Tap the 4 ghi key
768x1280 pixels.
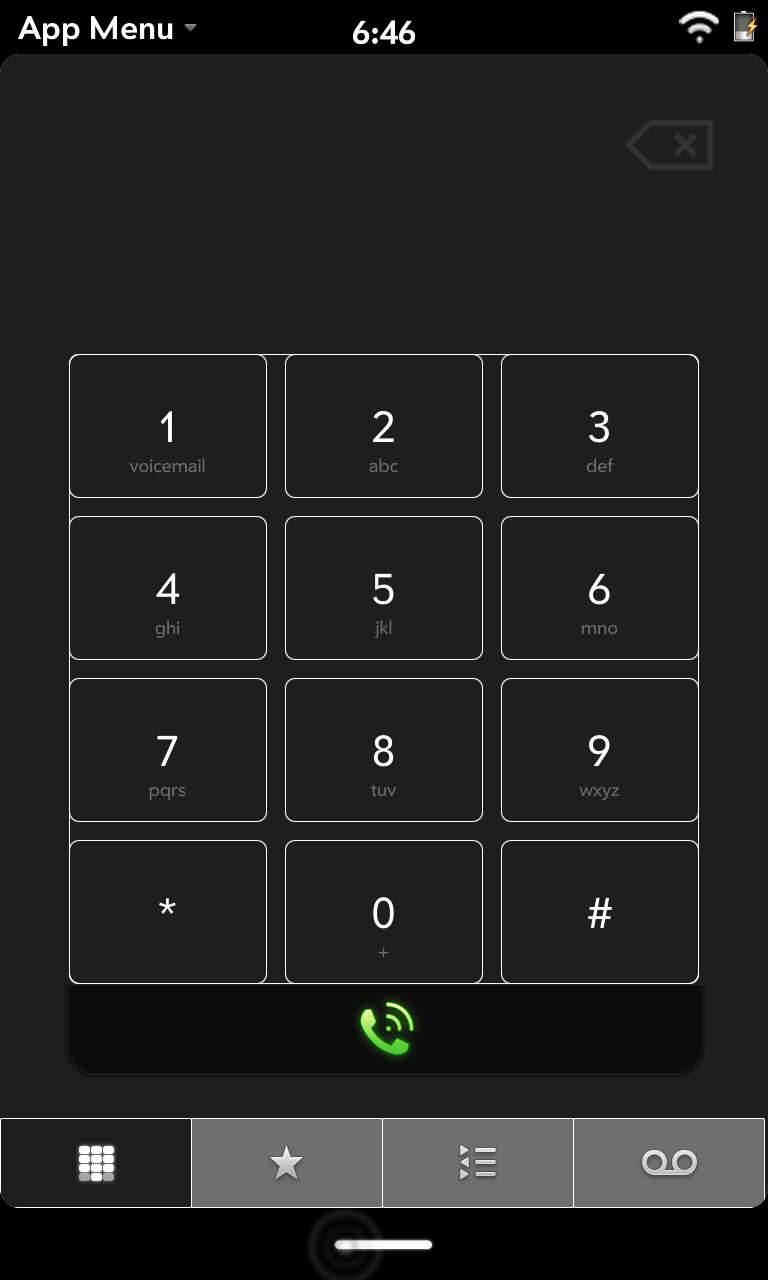[168, 588]
